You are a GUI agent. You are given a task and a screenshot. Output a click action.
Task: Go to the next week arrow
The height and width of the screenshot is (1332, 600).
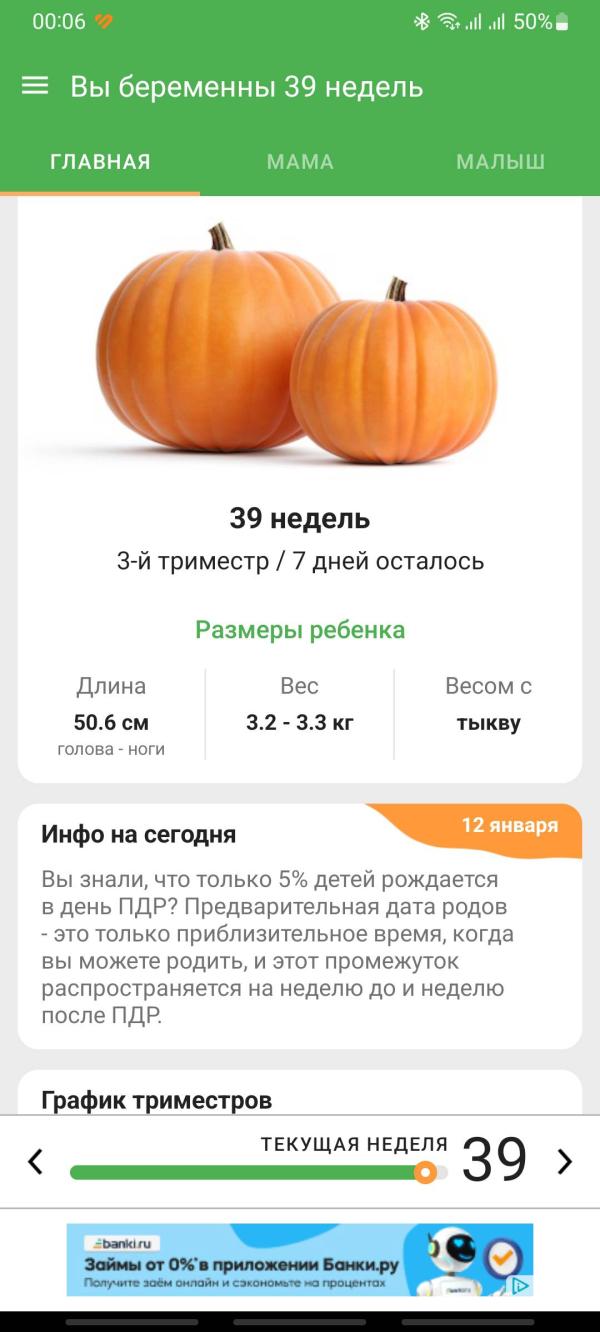click(565, 1161)
